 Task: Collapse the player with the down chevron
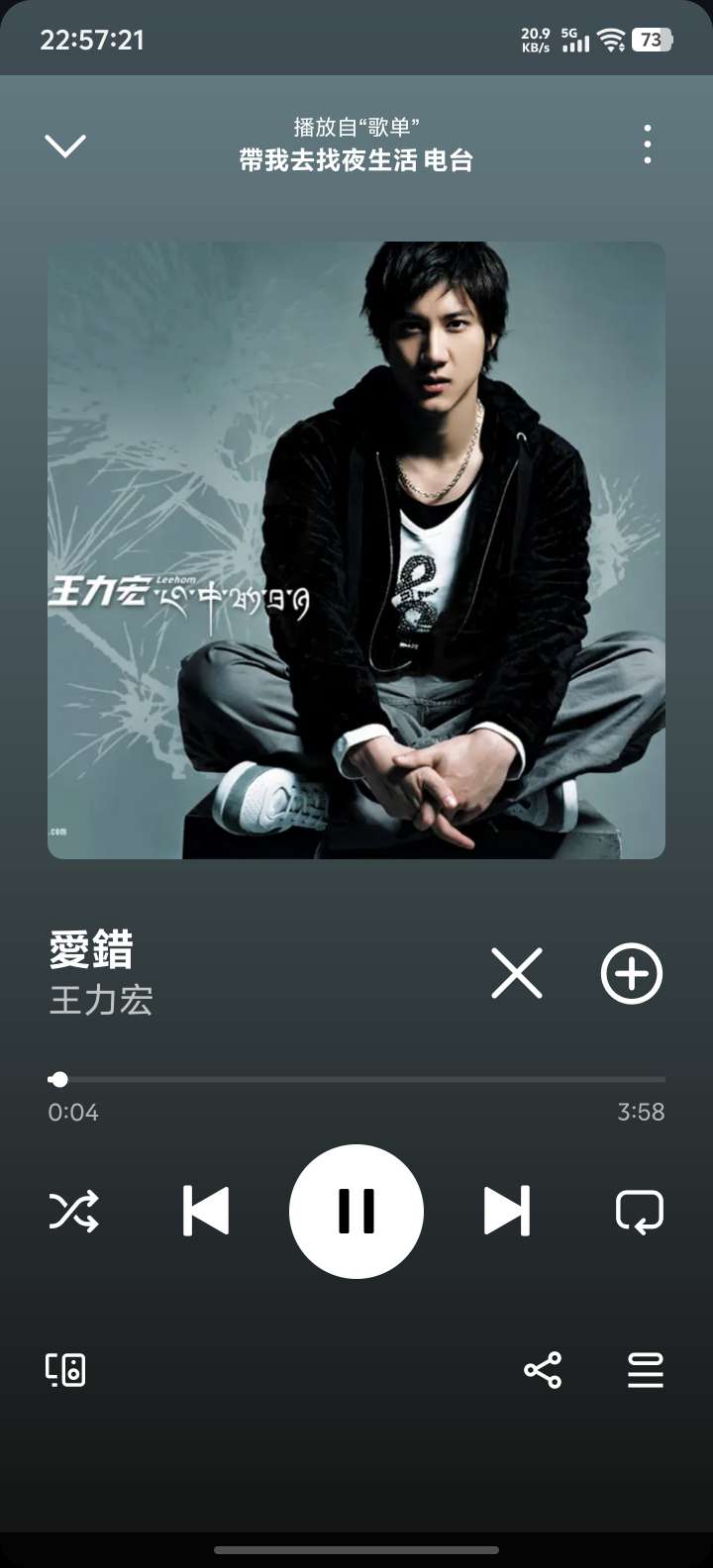point(65,146)
